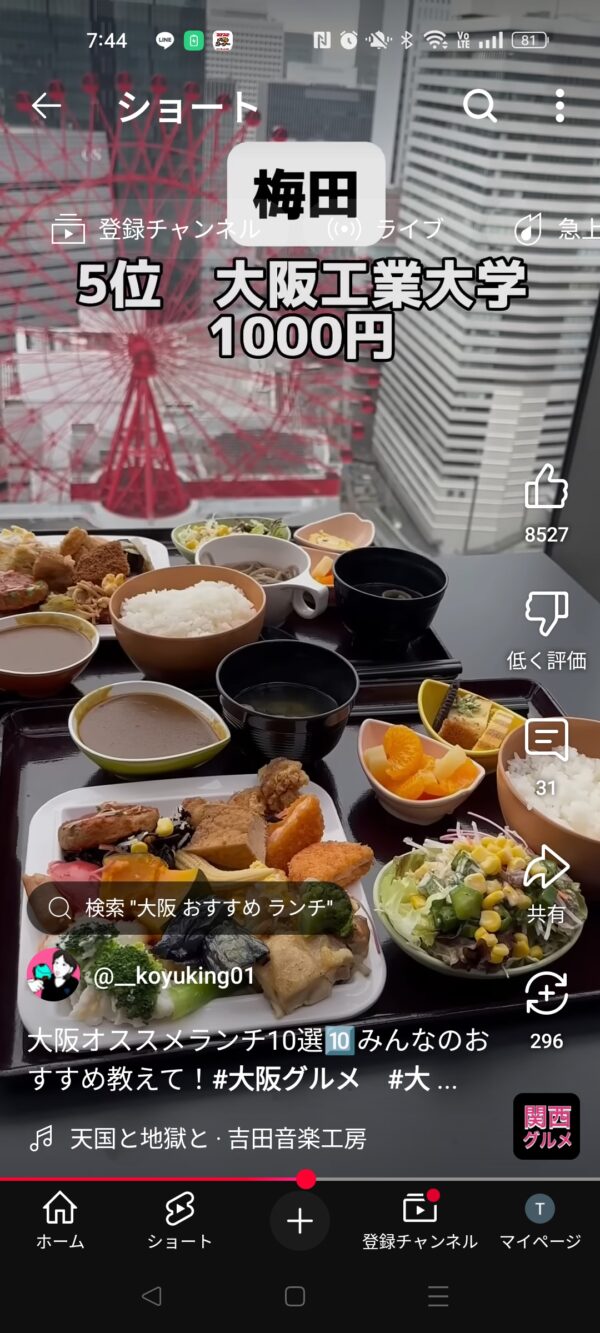
Task: Open the three-dot overflow menu
Action: click(559, 106)
